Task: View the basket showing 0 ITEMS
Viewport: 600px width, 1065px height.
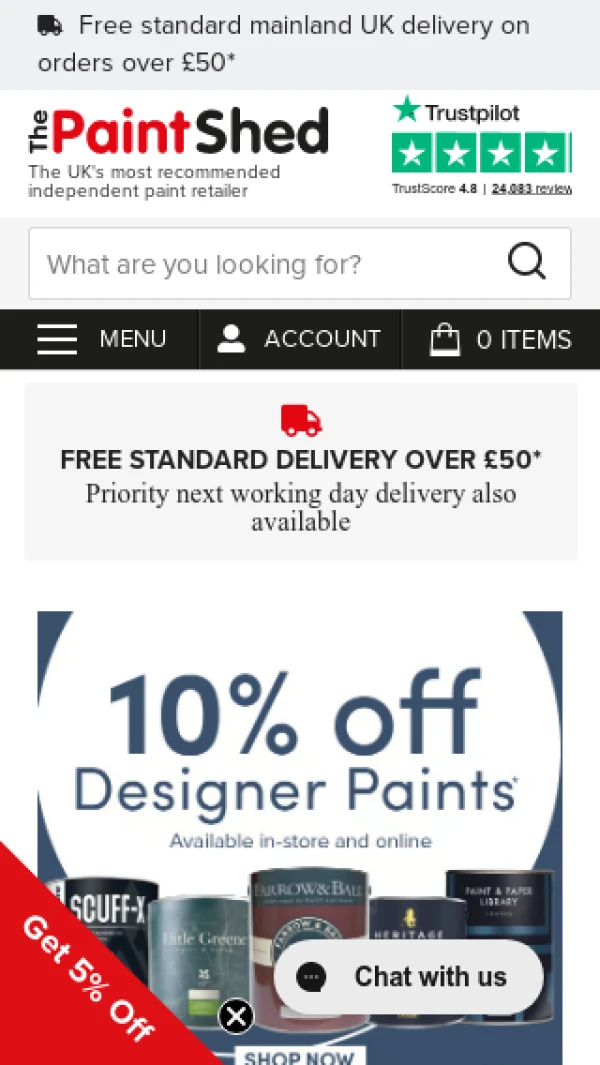Action: coord(500,339)
